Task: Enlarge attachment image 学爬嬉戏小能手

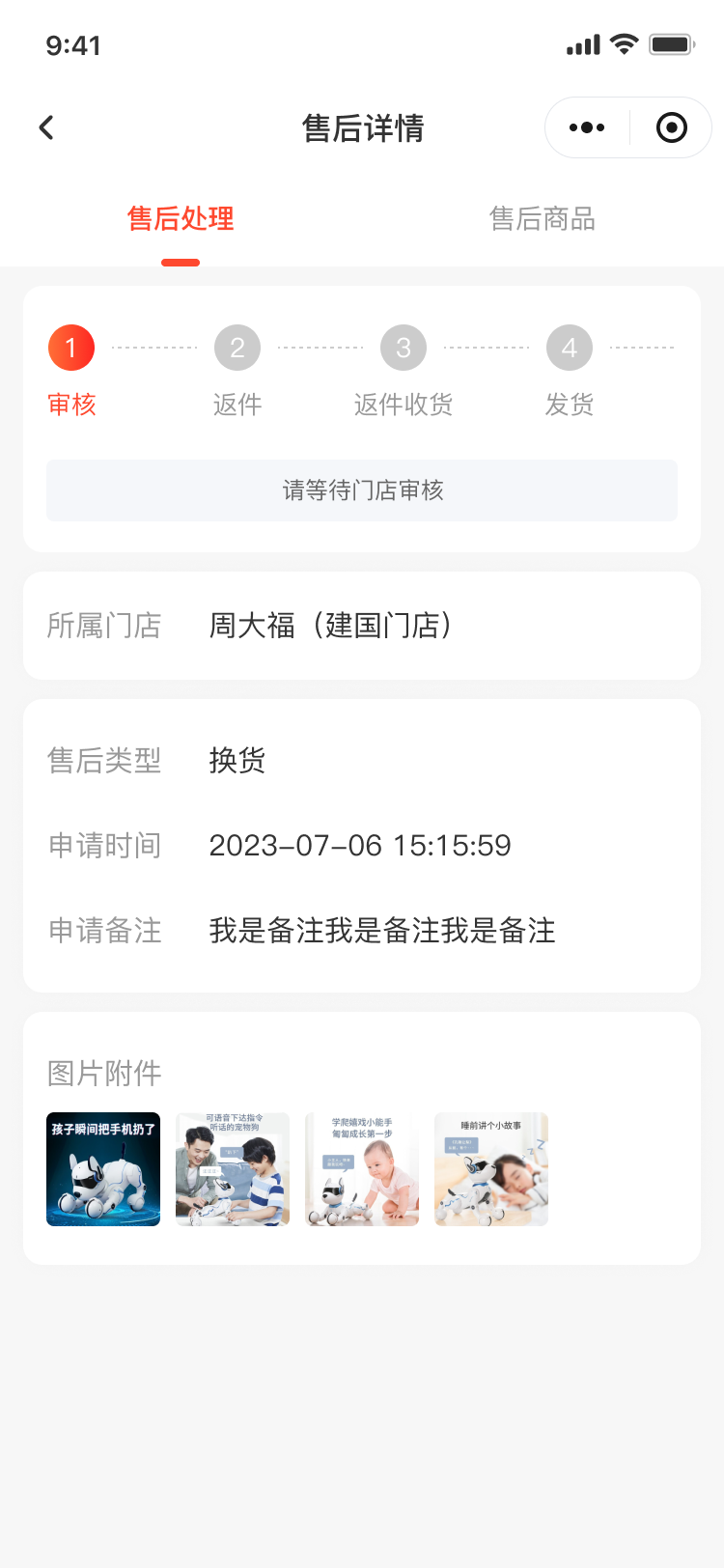Action: tap(362, 1169)
